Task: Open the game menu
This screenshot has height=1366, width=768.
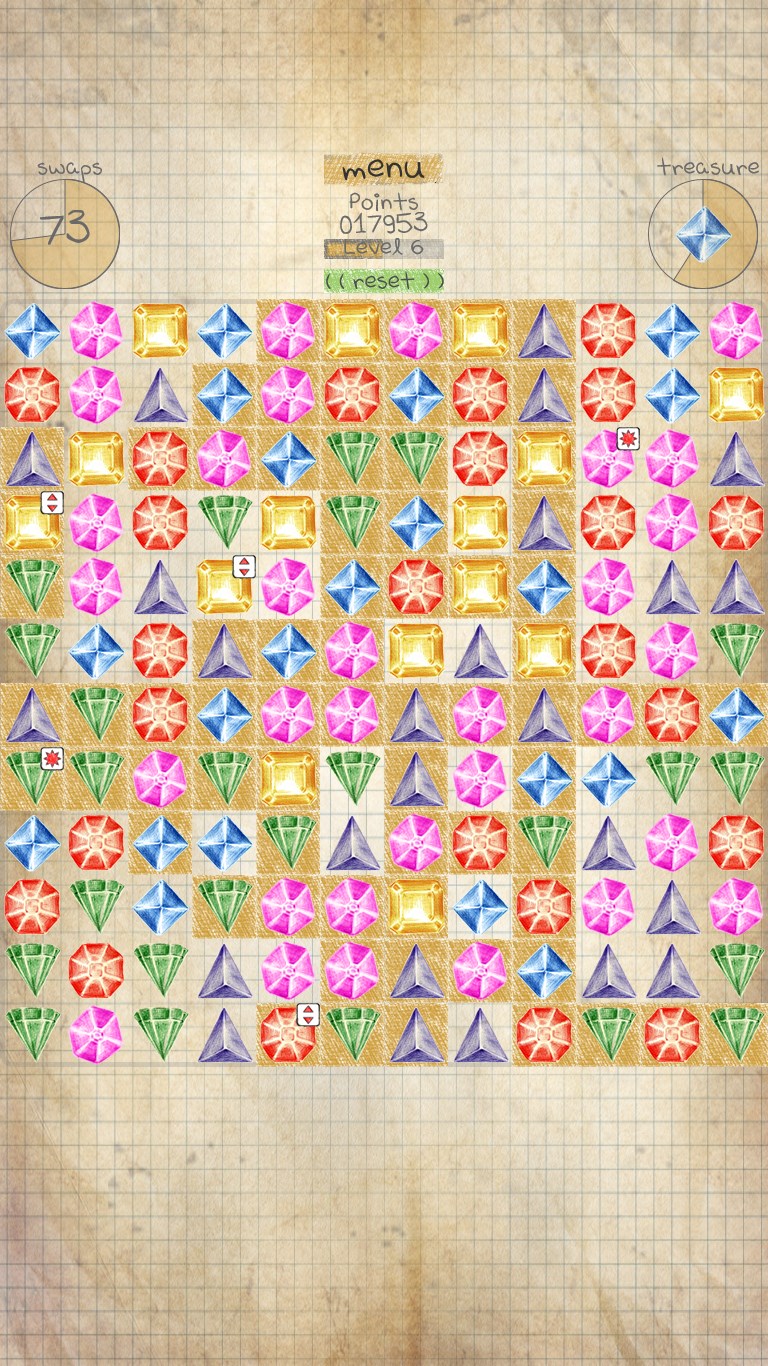Action: 383,169
